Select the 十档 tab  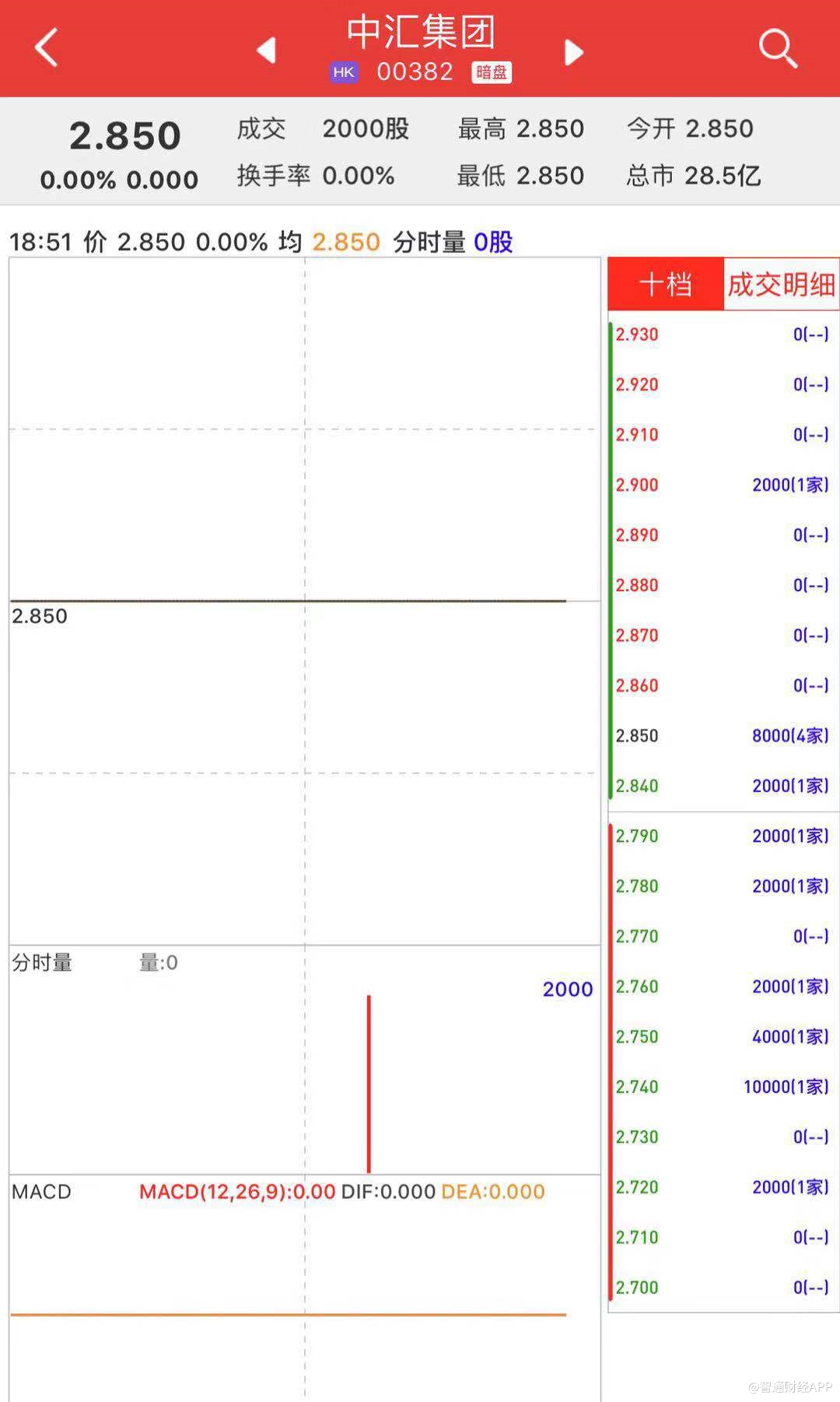click(x=666, y=285)
